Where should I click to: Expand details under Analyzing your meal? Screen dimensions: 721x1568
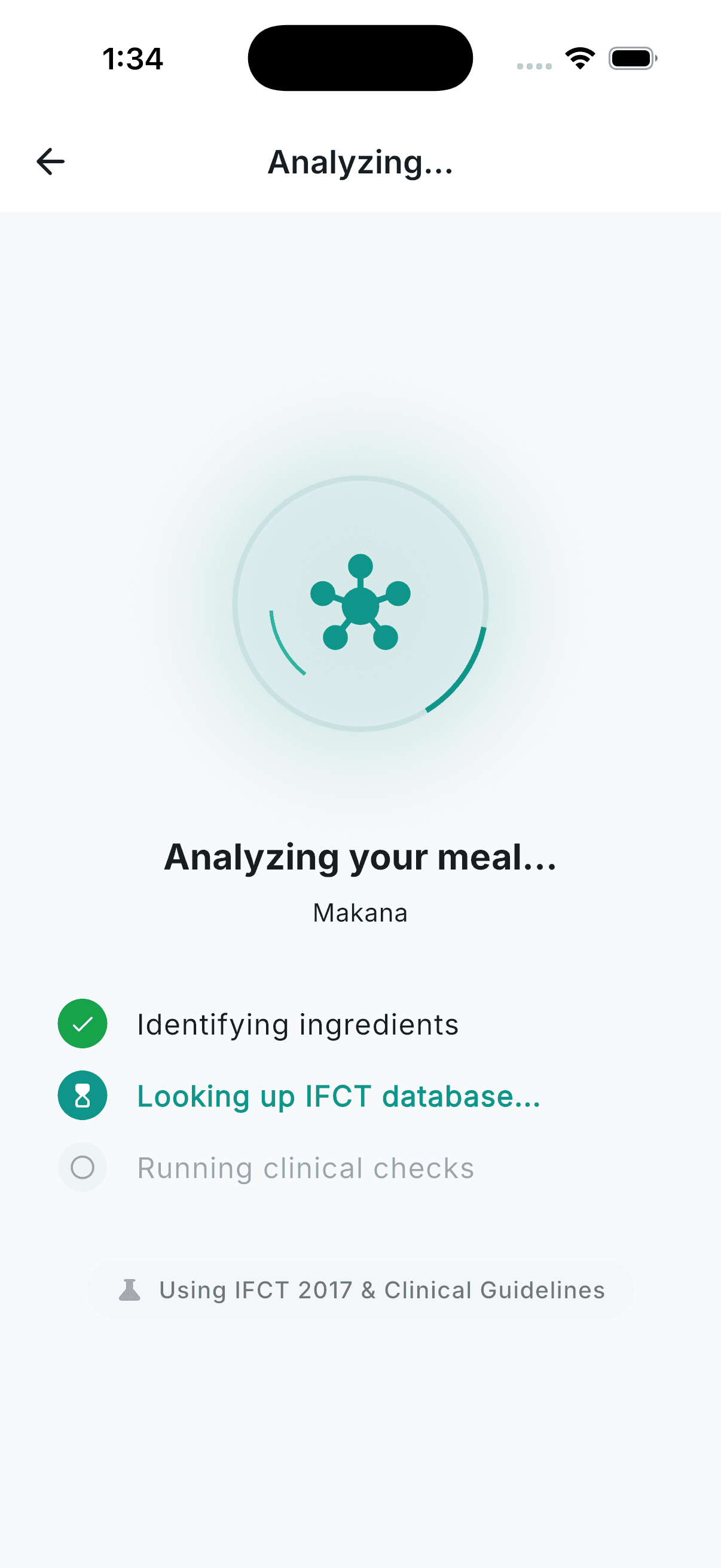click(x=360, y=857)
